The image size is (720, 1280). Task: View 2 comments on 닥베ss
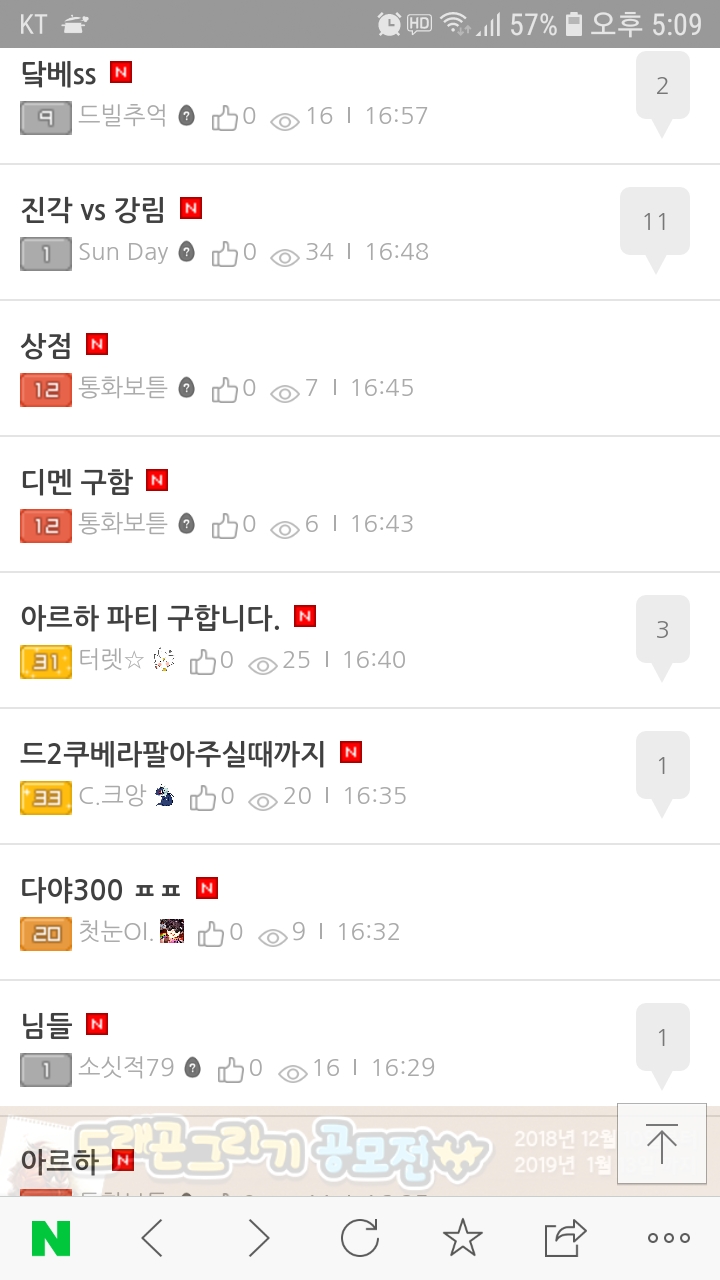[662, 87]
